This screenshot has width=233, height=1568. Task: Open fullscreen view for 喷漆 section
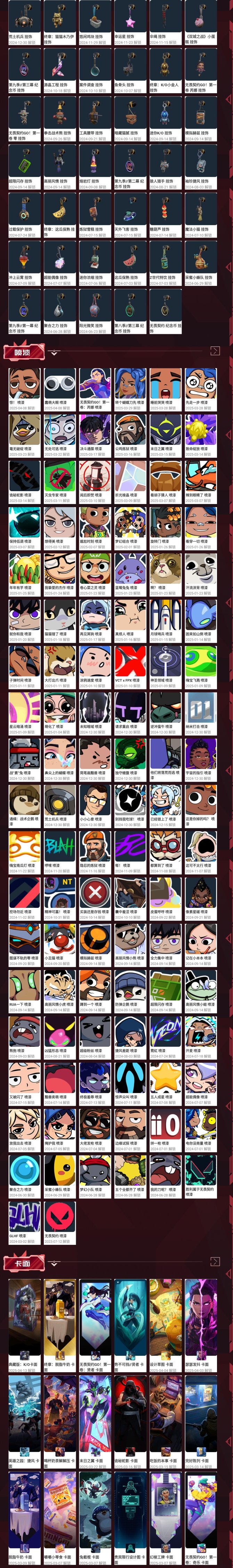click(215, 351)
